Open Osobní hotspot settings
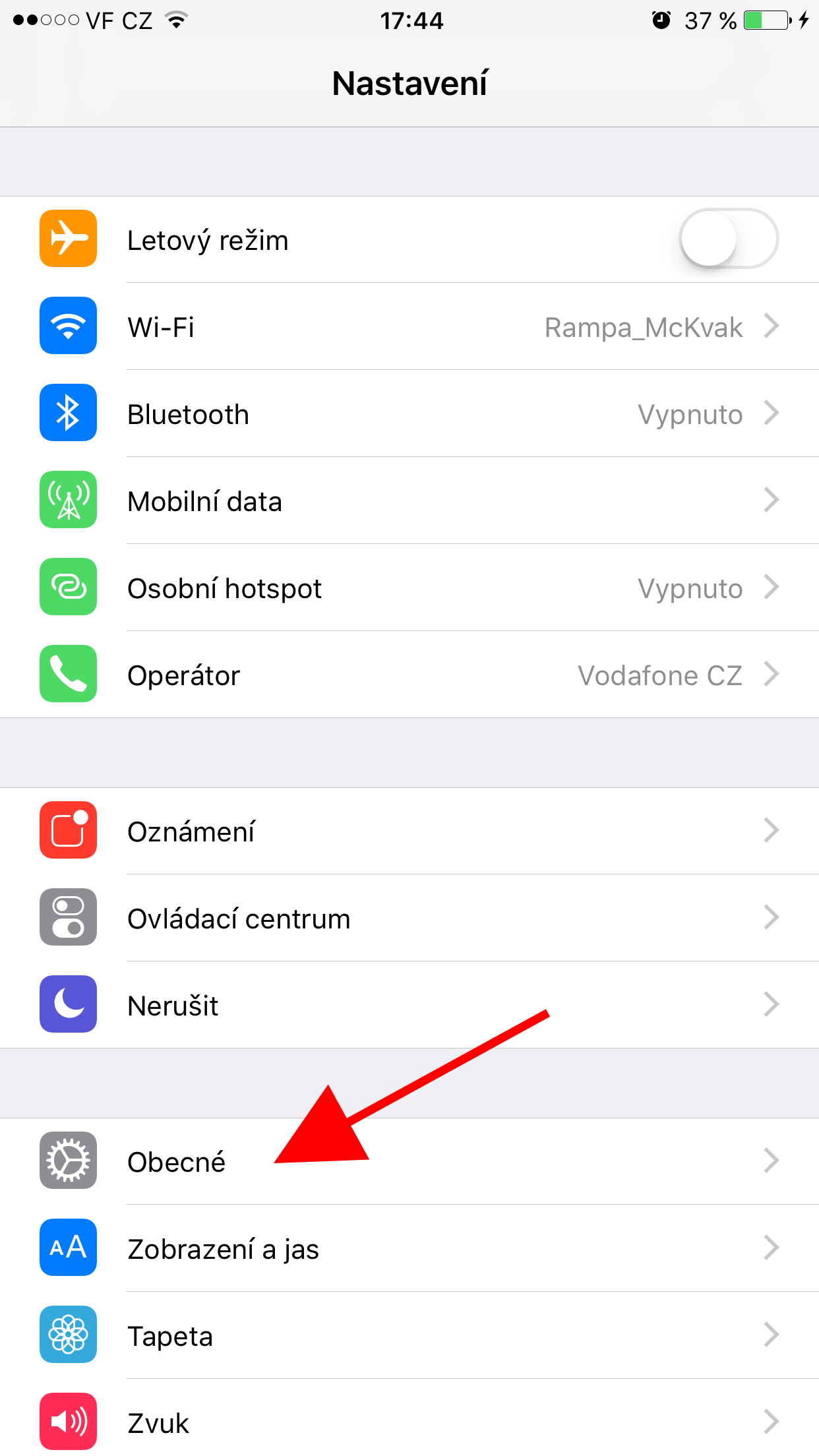 409,588
